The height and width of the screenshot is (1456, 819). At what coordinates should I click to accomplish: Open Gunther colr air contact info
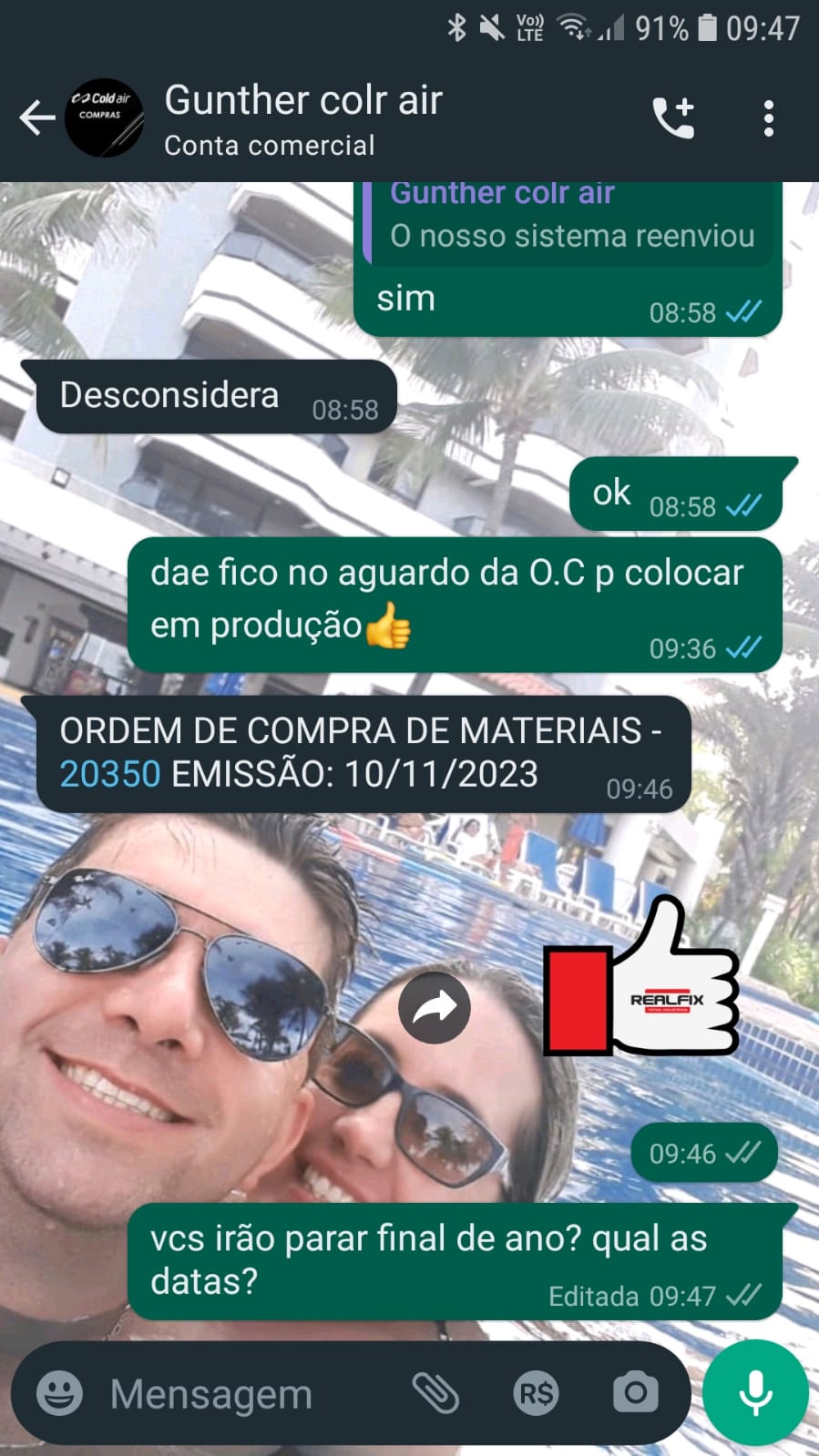click(302, 118)
